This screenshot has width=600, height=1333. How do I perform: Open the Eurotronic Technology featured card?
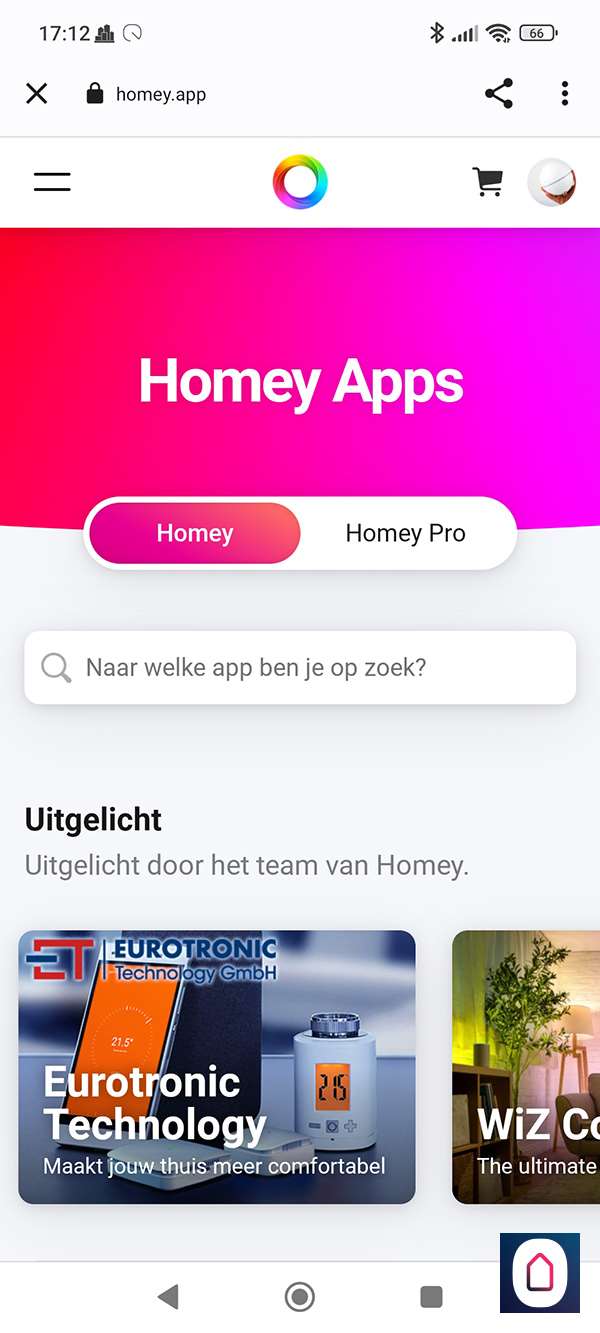pyautogui.click(x=217, y=1067)
